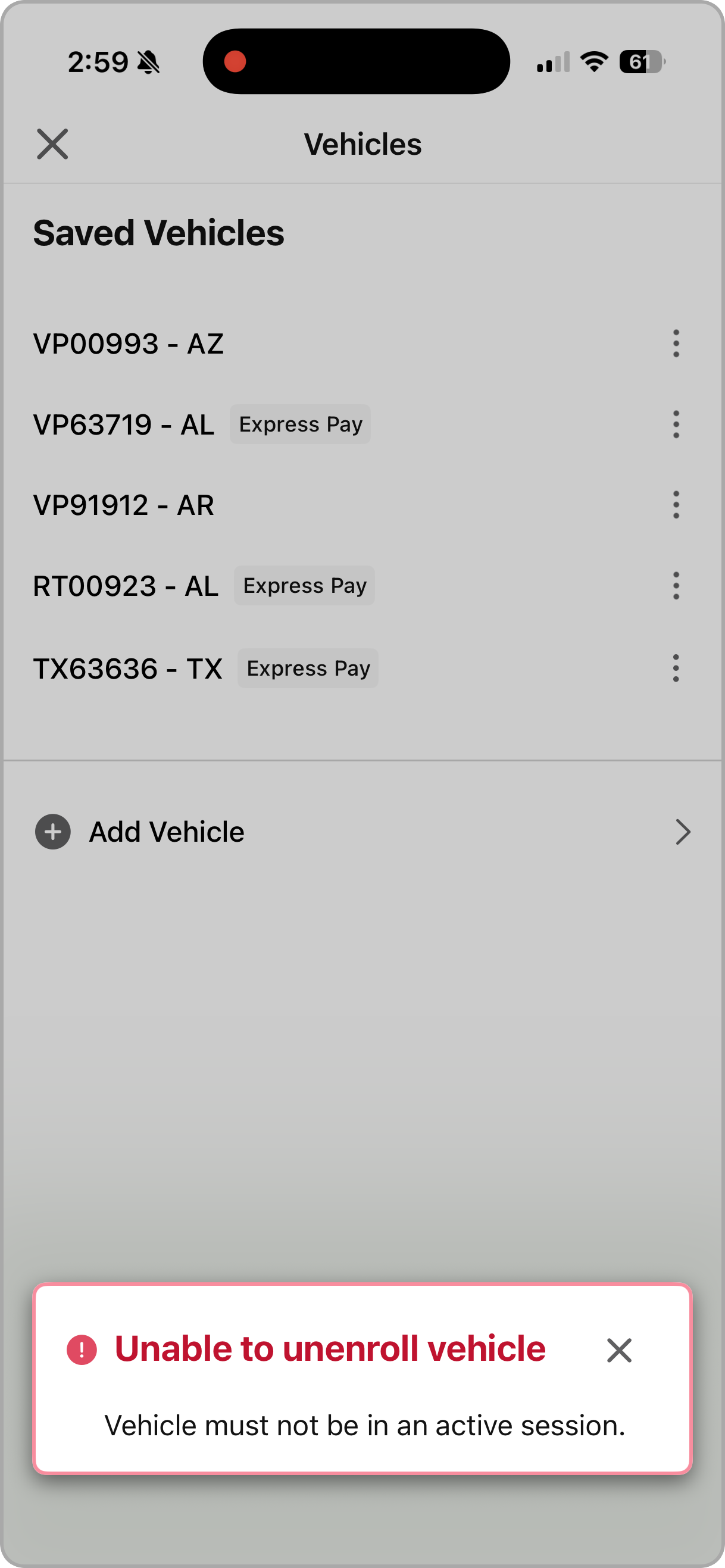
Task: Add a new vehicle
Action: pyautogui.click(x=166, y=832)
